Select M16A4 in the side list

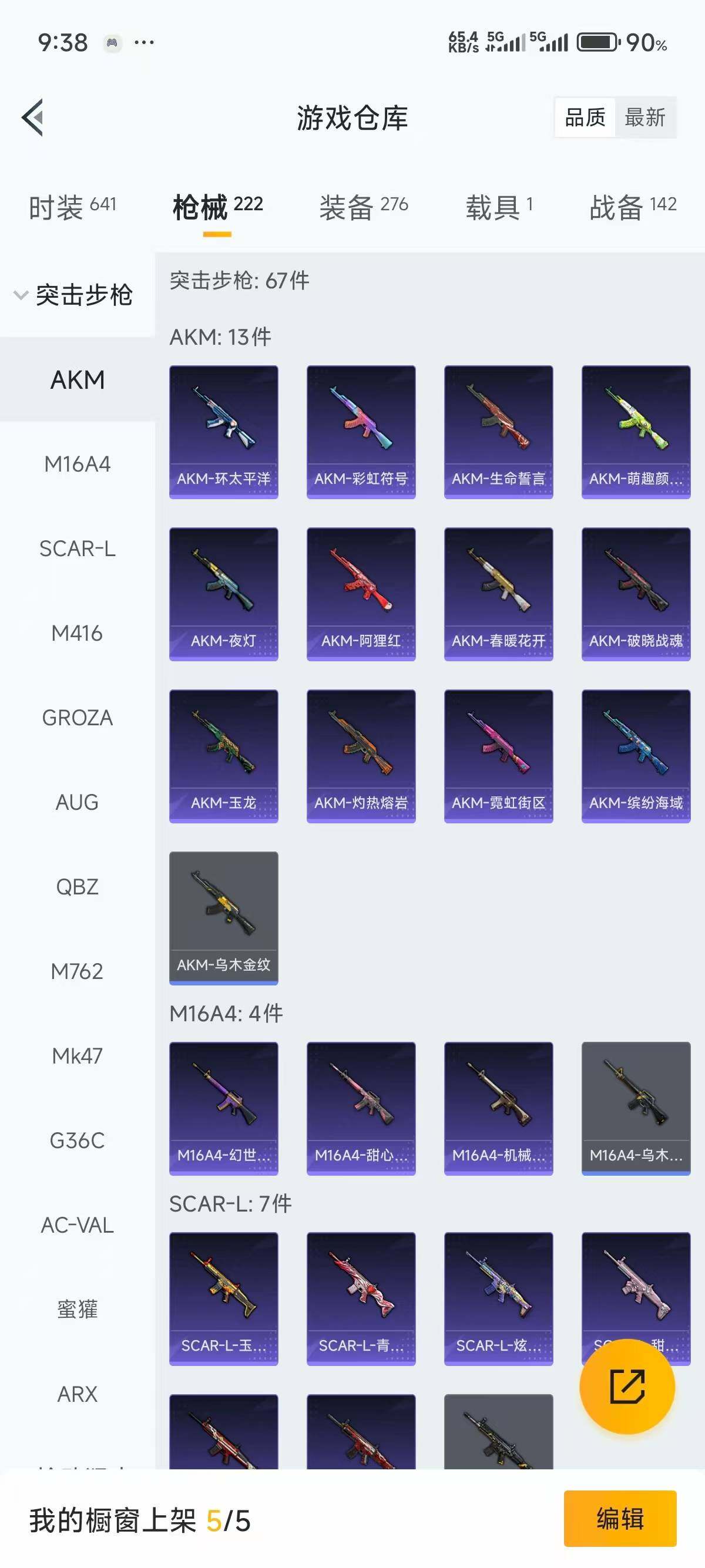point(78,465)
